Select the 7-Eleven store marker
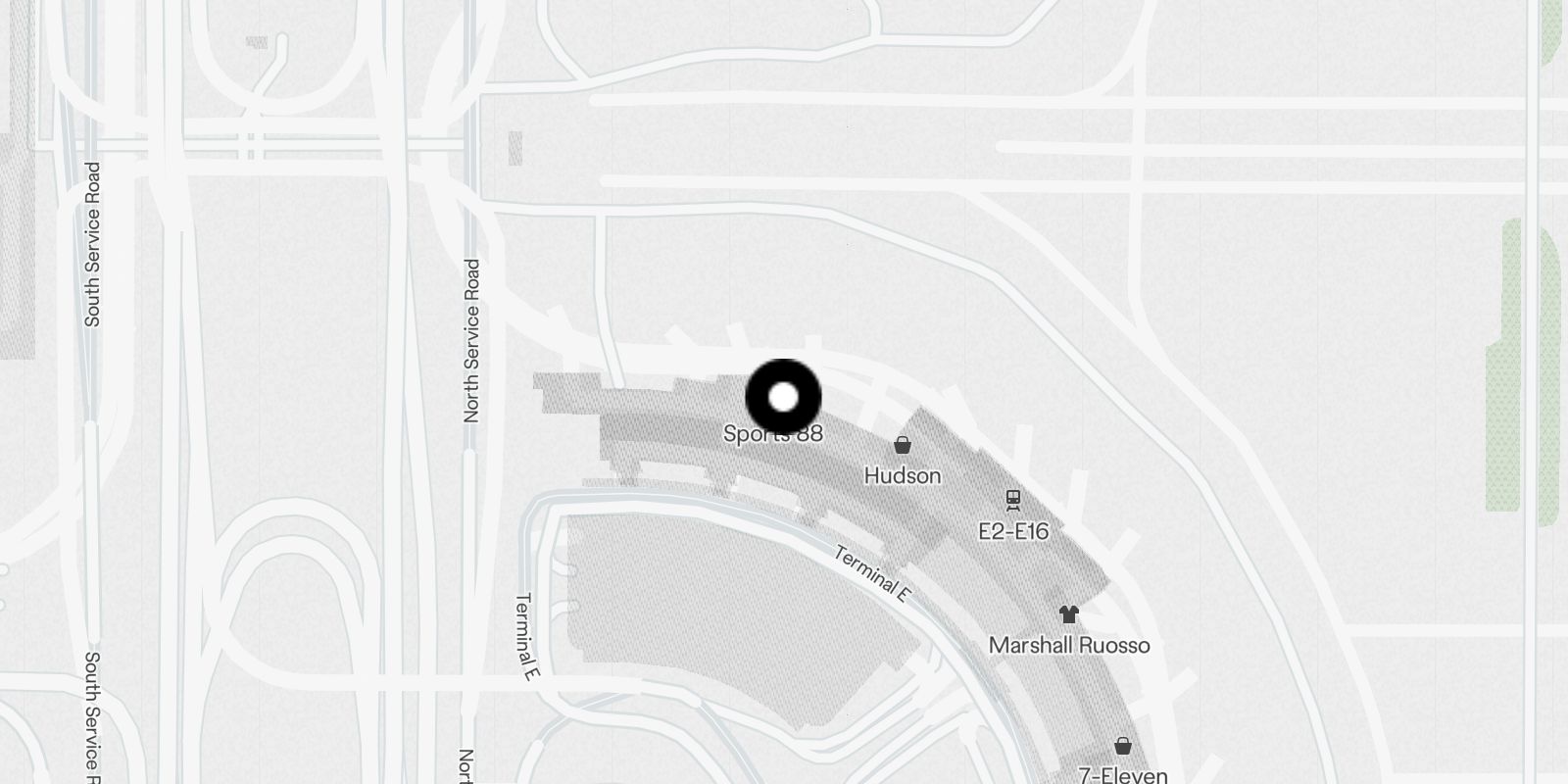The image size is (1568, 784). coord(1123,748)
